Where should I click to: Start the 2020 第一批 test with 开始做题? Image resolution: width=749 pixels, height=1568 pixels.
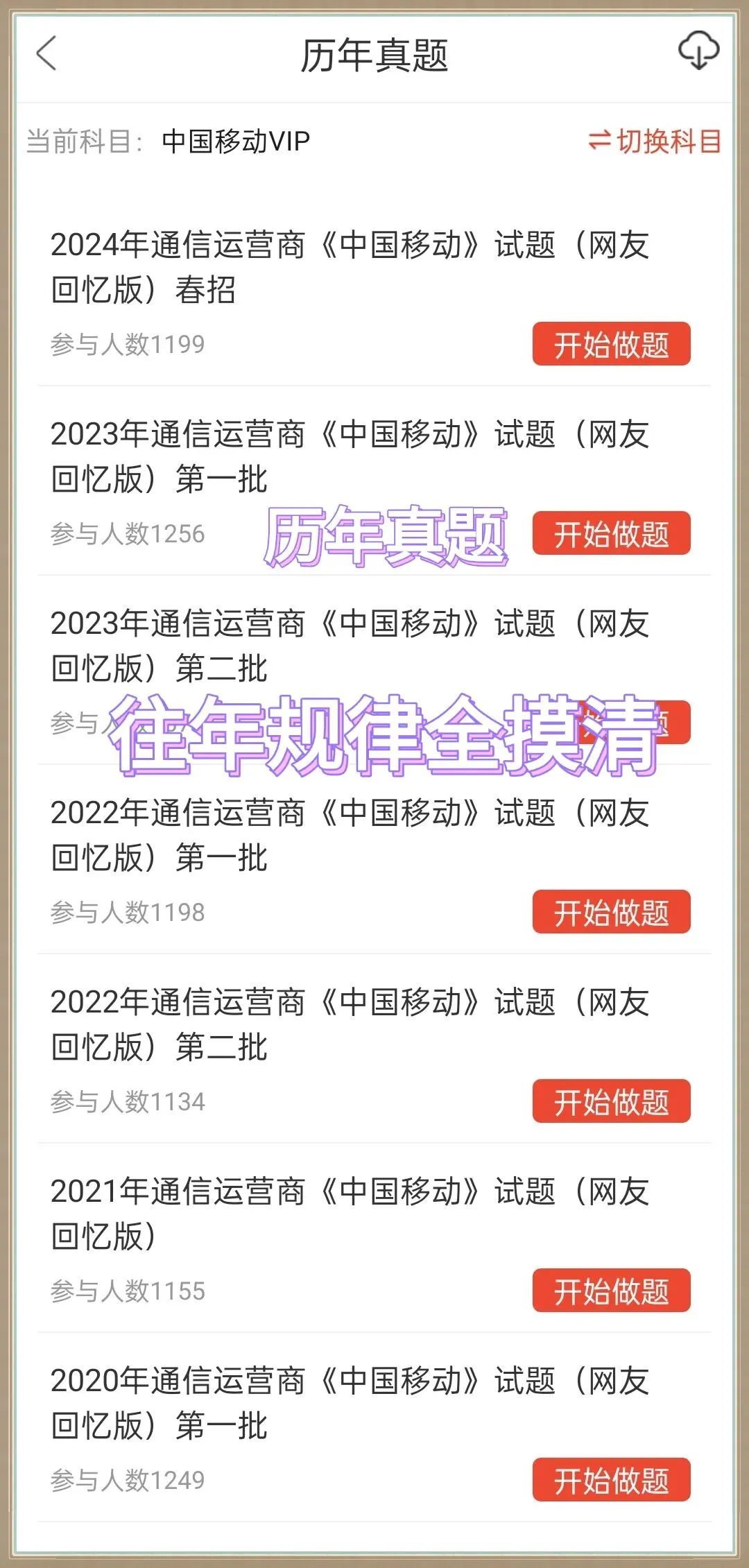[x=611, y=1480]
